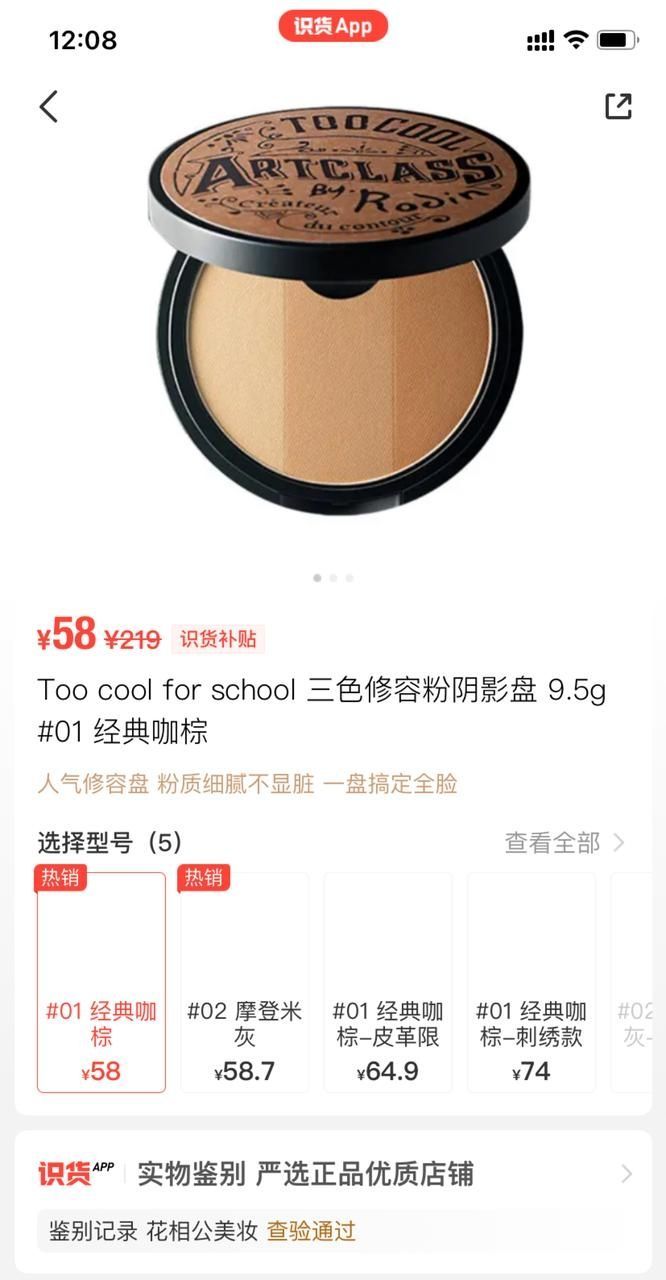Select the #01 经典咖棕 option priced ¥58
This screenshot has height=1280, width=666.
coord(101,982)
